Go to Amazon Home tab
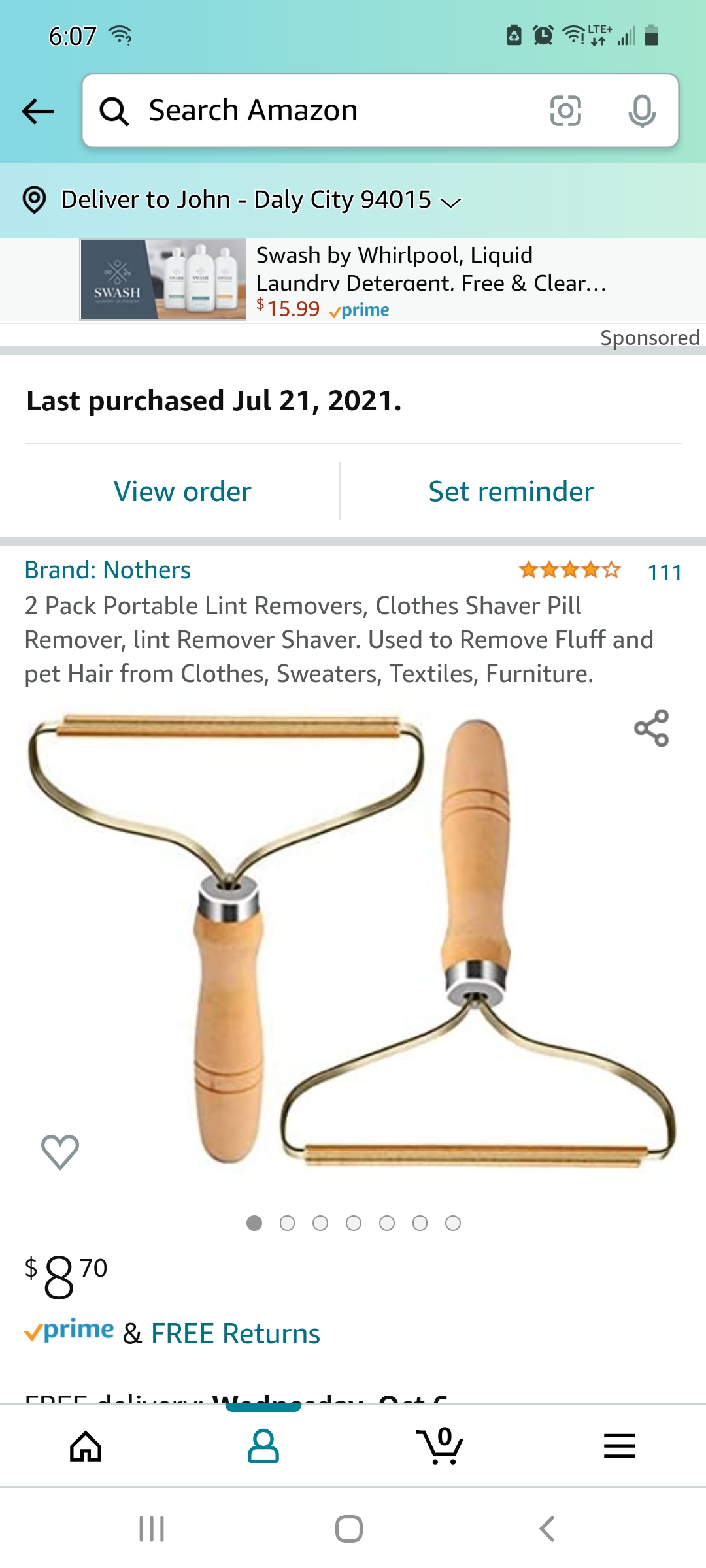 [x=86, y=1446]
